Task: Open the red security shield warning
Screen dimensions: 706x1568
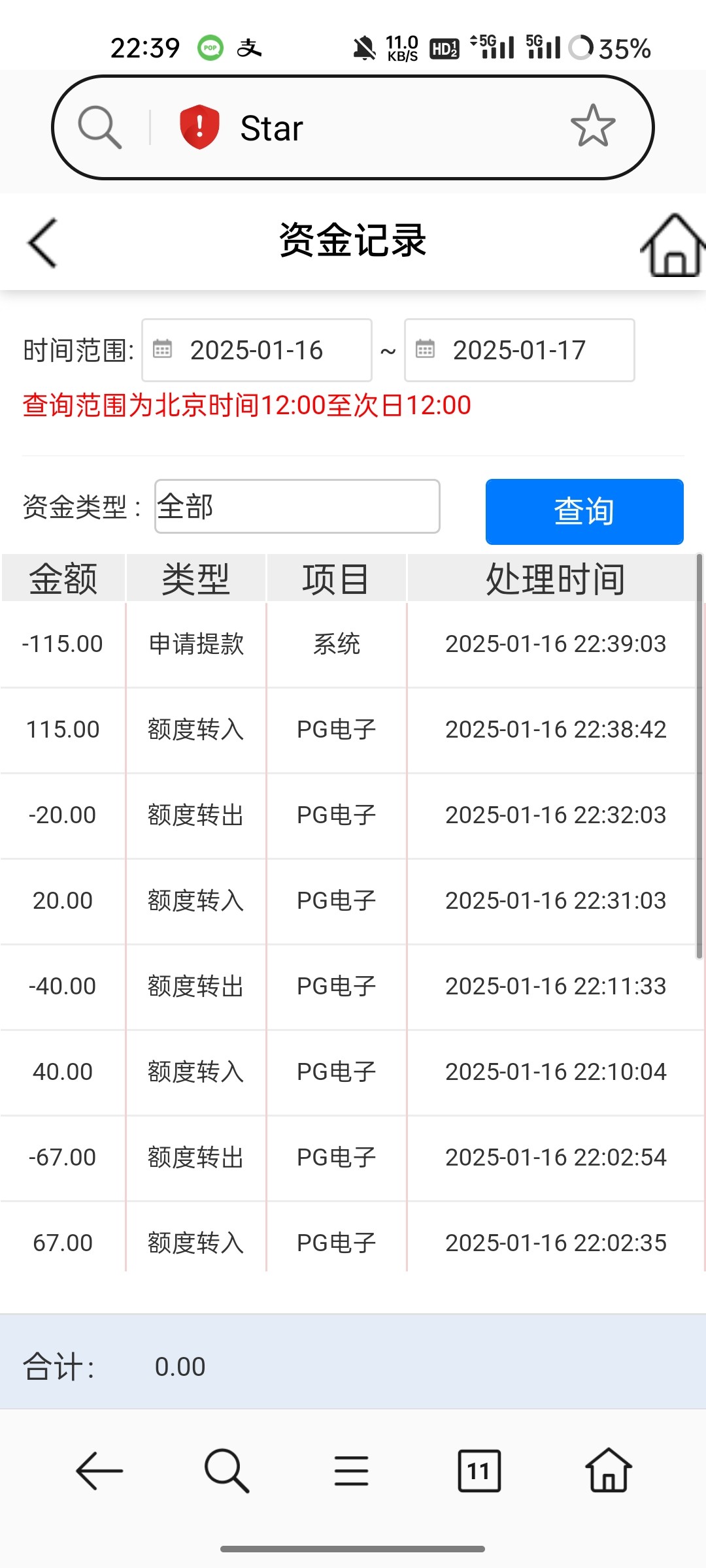Action: click(x=199, y=127)
